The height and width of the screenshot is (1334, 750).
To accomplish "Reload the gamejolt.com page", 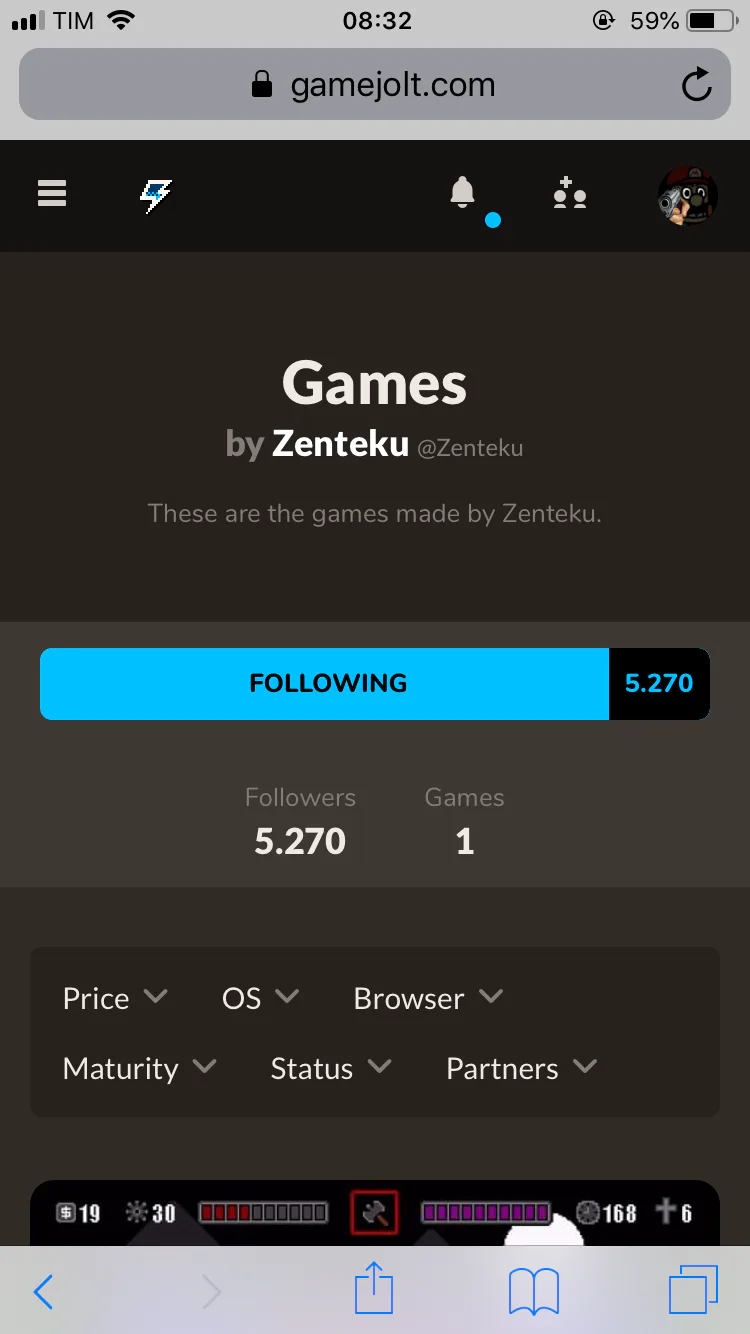I will coord(696,85).
